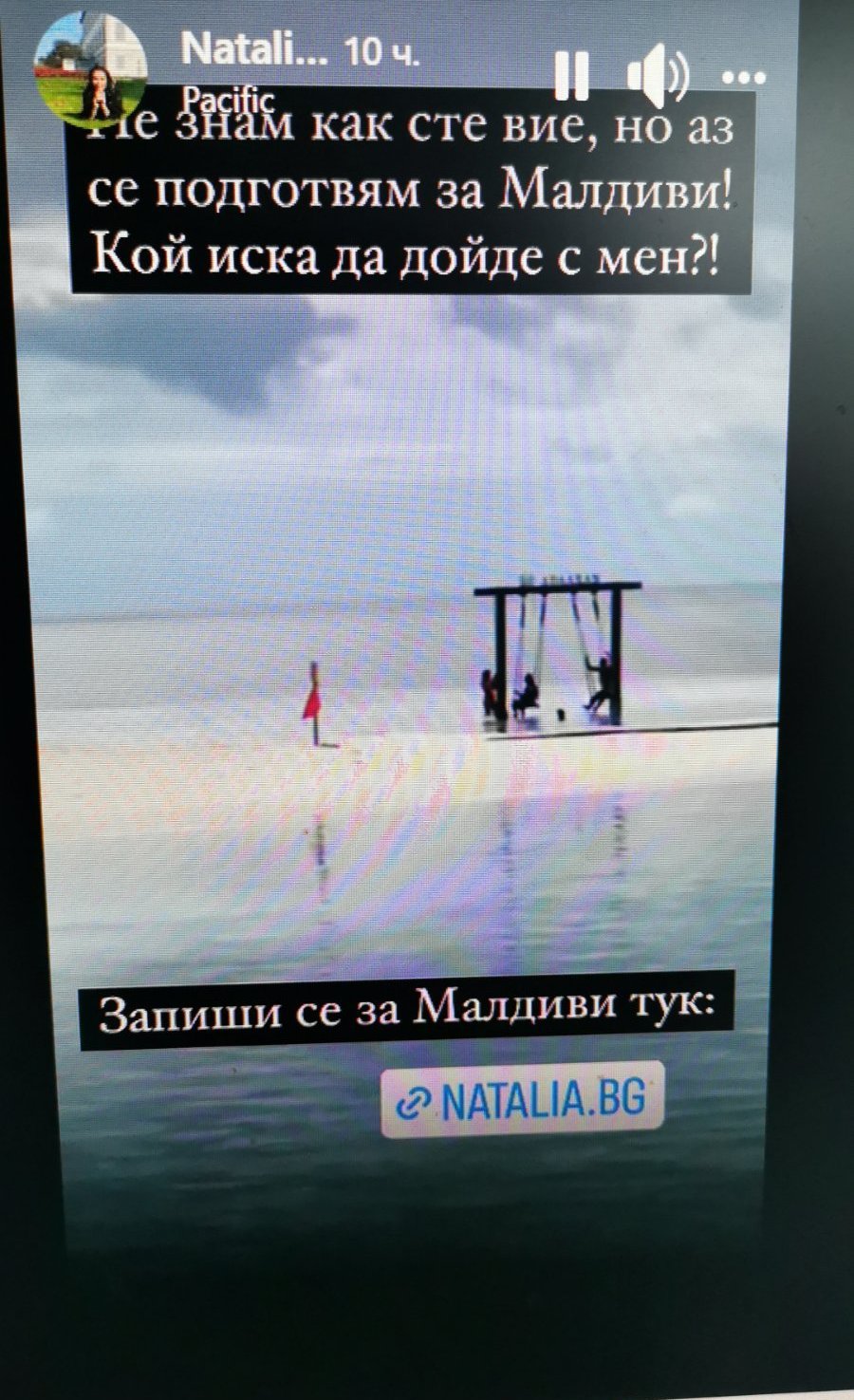Pause the story playback
This screenshot has height=1400, width=854.
(x=571, y=77)
